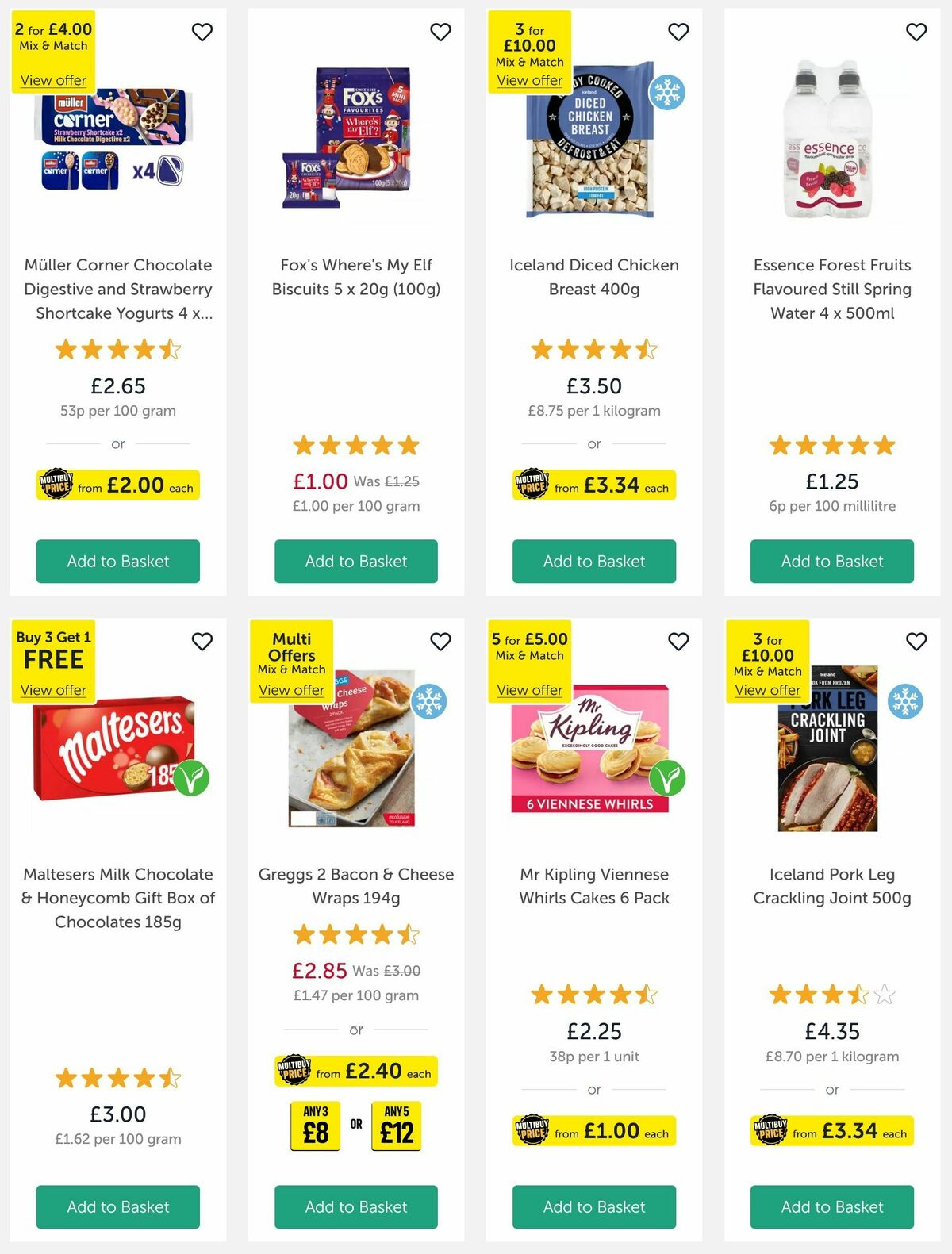
Task: Open View offer under 2 for £4.00 badge
Action: coord(53,80)
